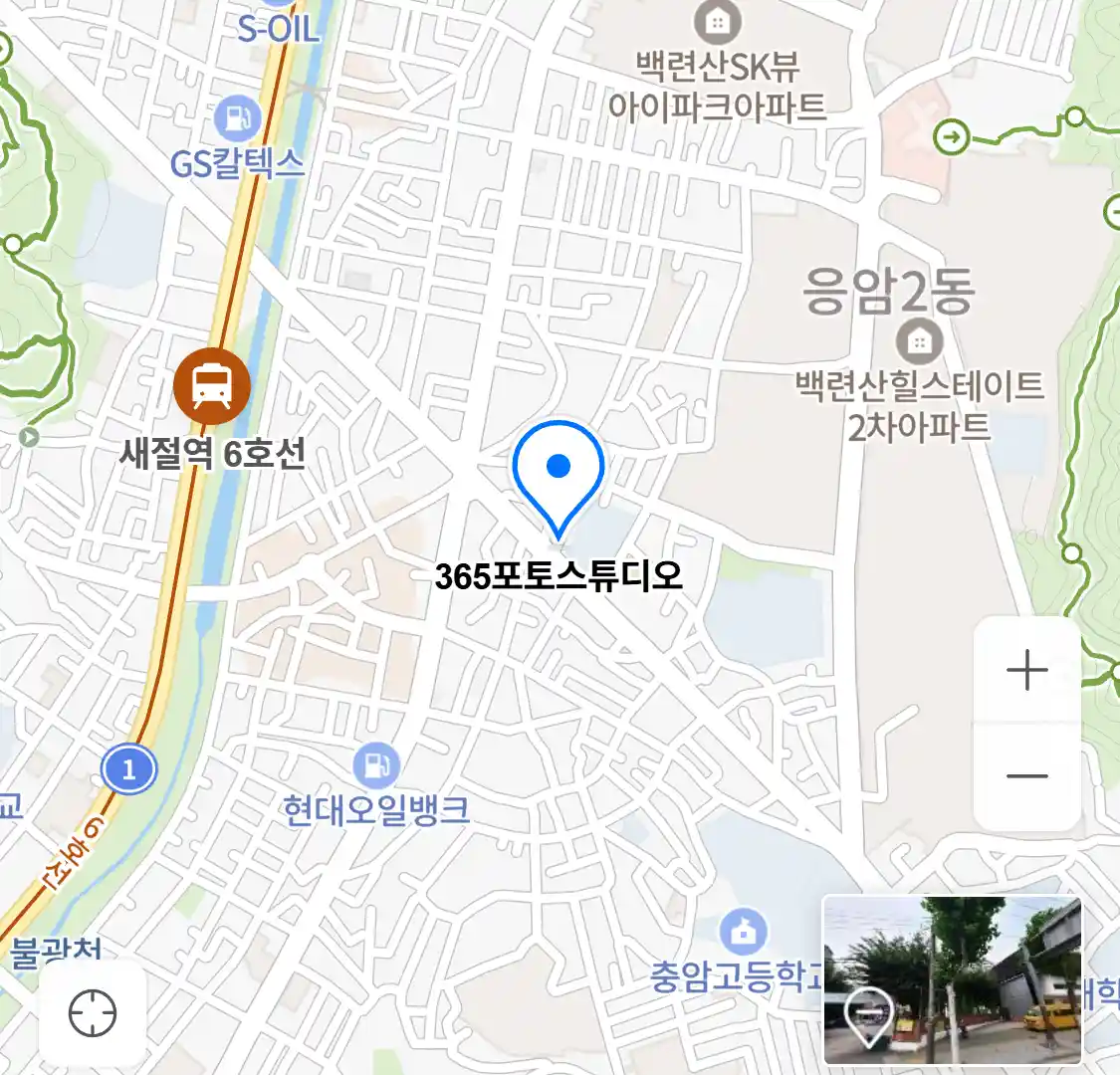Select the 현대오일뱅크 gas station marker
1120x1075 pixels.
point(375,766)
